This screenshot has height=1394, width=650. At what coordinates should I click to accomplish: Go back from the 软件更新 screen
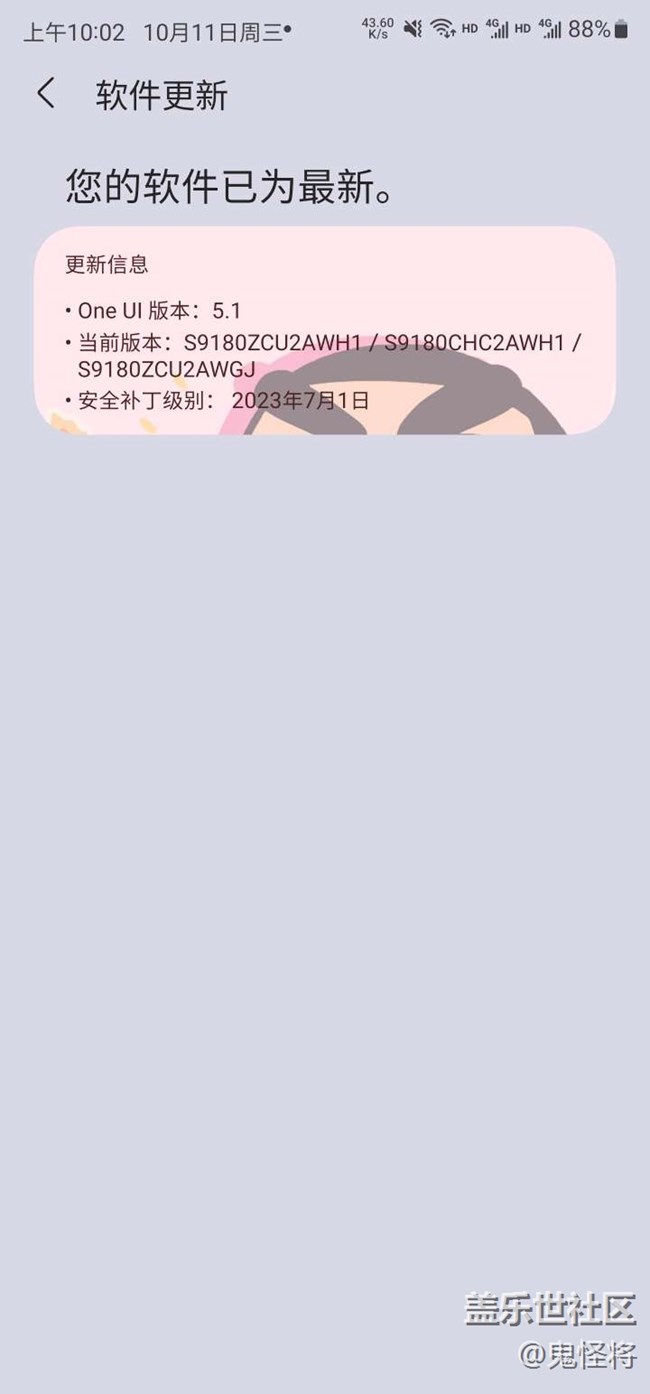click(45, 94)
